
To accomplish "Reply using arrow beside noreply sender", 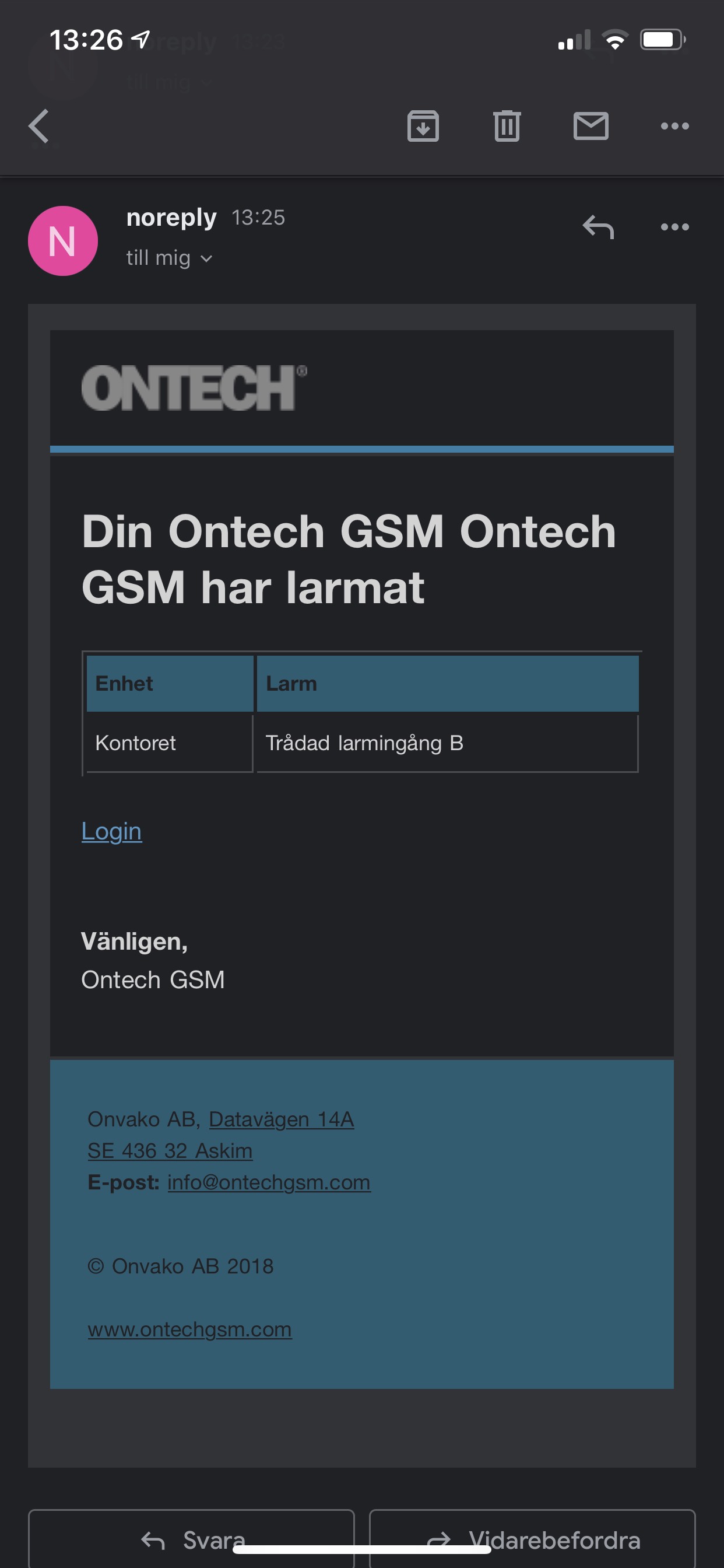I will click(598, 227).
